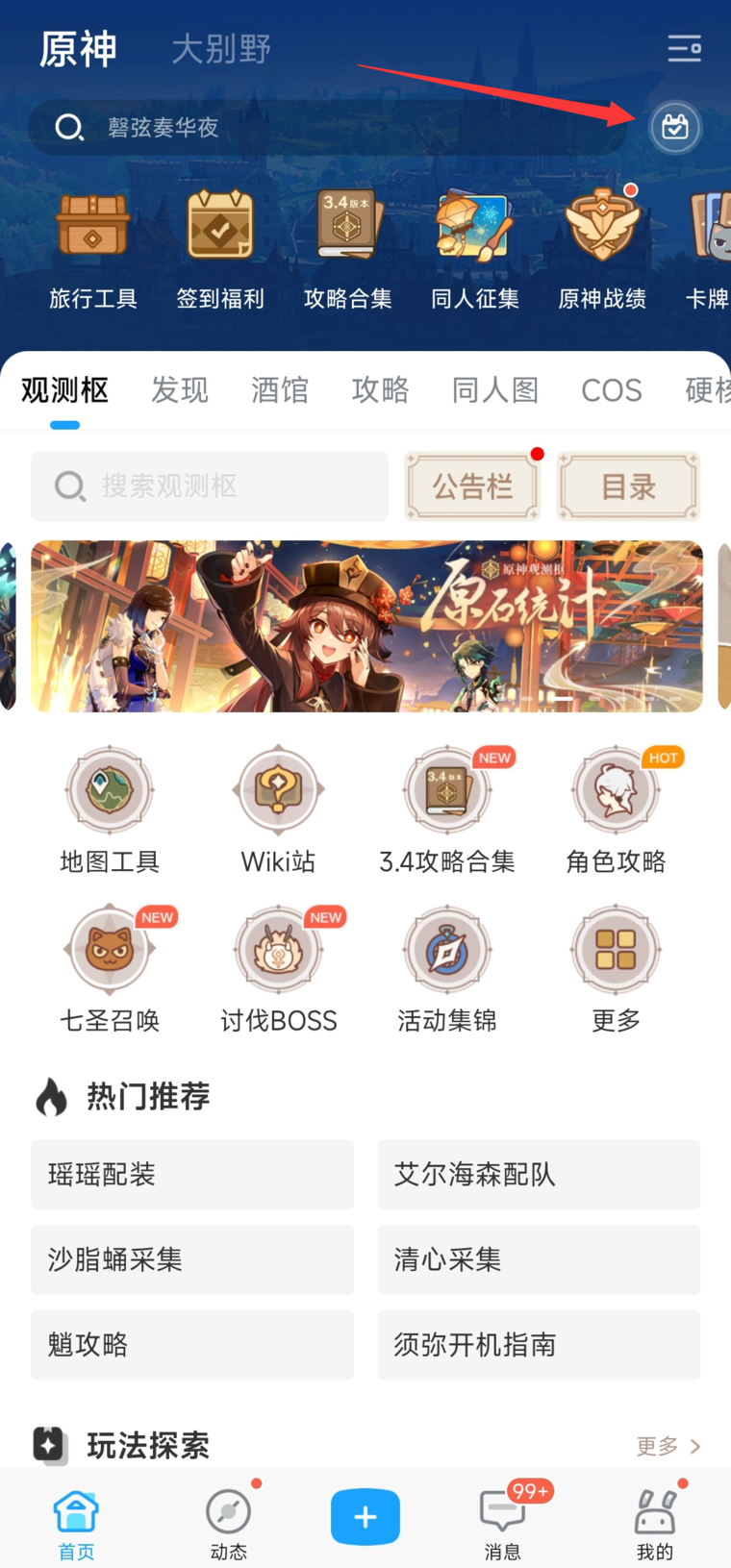Screen dimensions: 731x1568
Task: Switch to the 大别野 section
Action: point(221,48)
